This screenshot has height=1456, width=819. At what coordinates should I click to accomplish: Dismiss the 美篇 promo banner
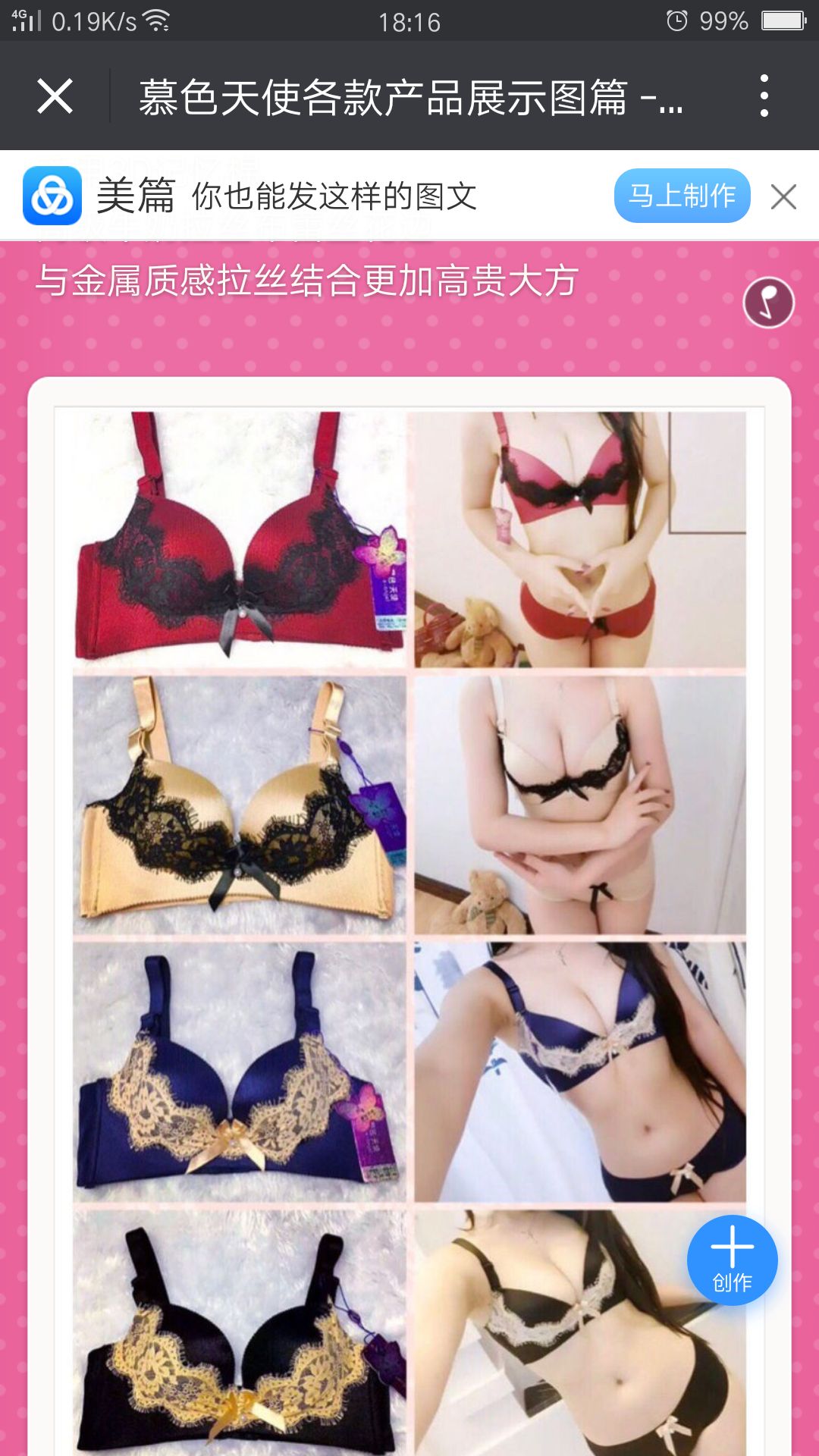[783, 196]
